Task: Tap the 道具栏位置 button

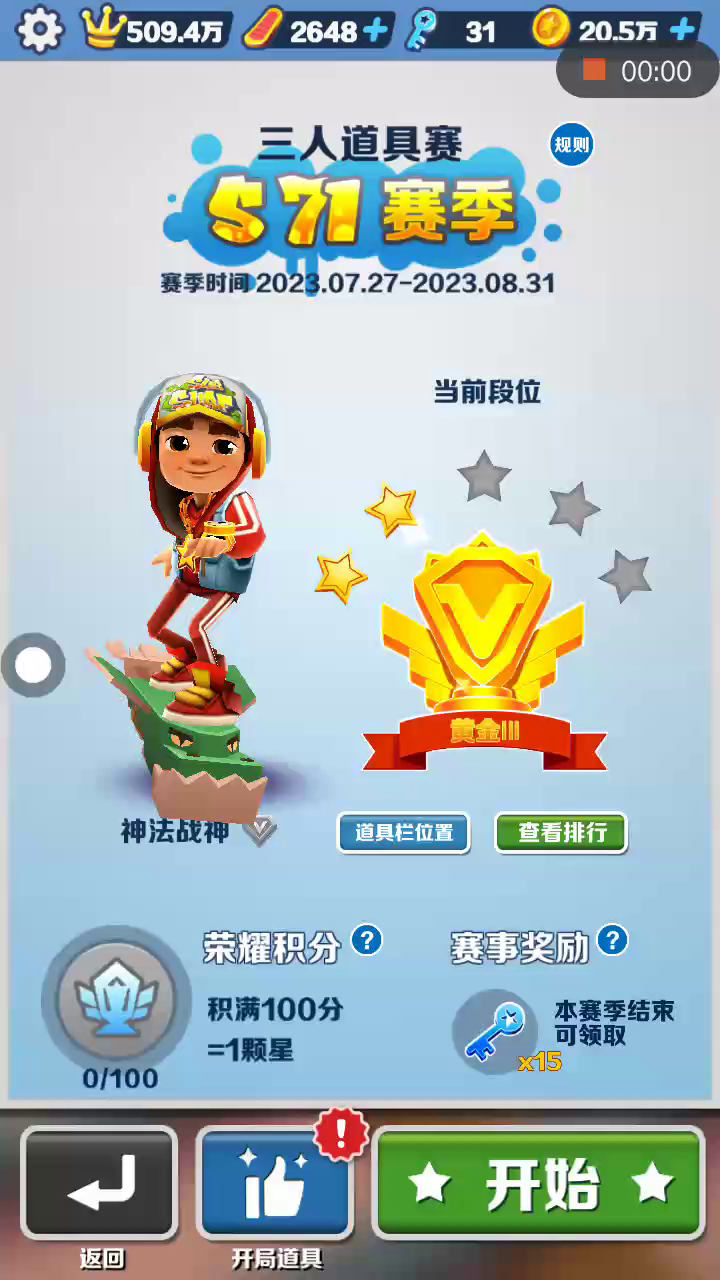Action: pos(404,832)
